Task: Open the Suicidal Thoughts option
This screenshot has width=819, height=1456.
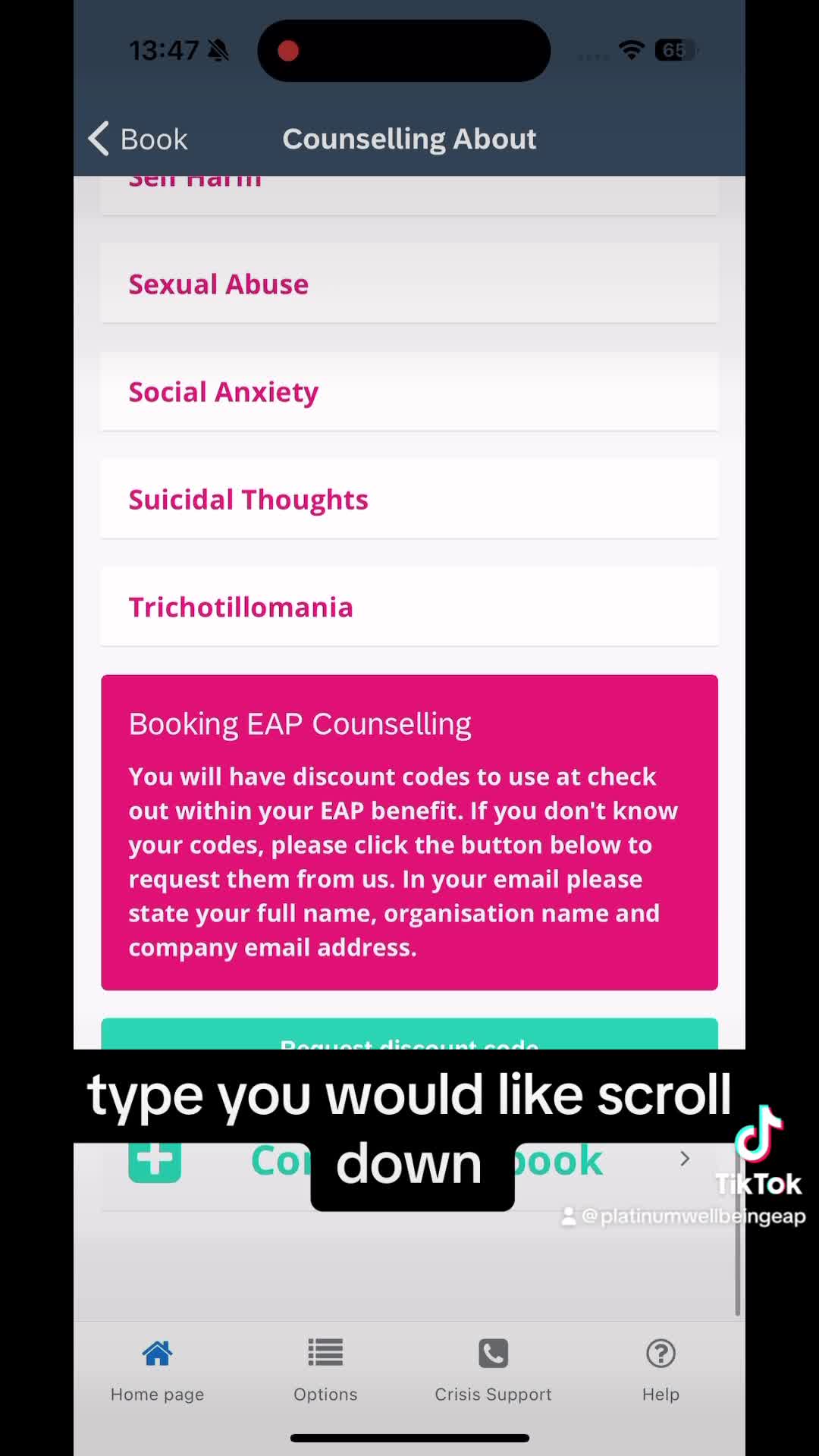Action: [409, 499]
